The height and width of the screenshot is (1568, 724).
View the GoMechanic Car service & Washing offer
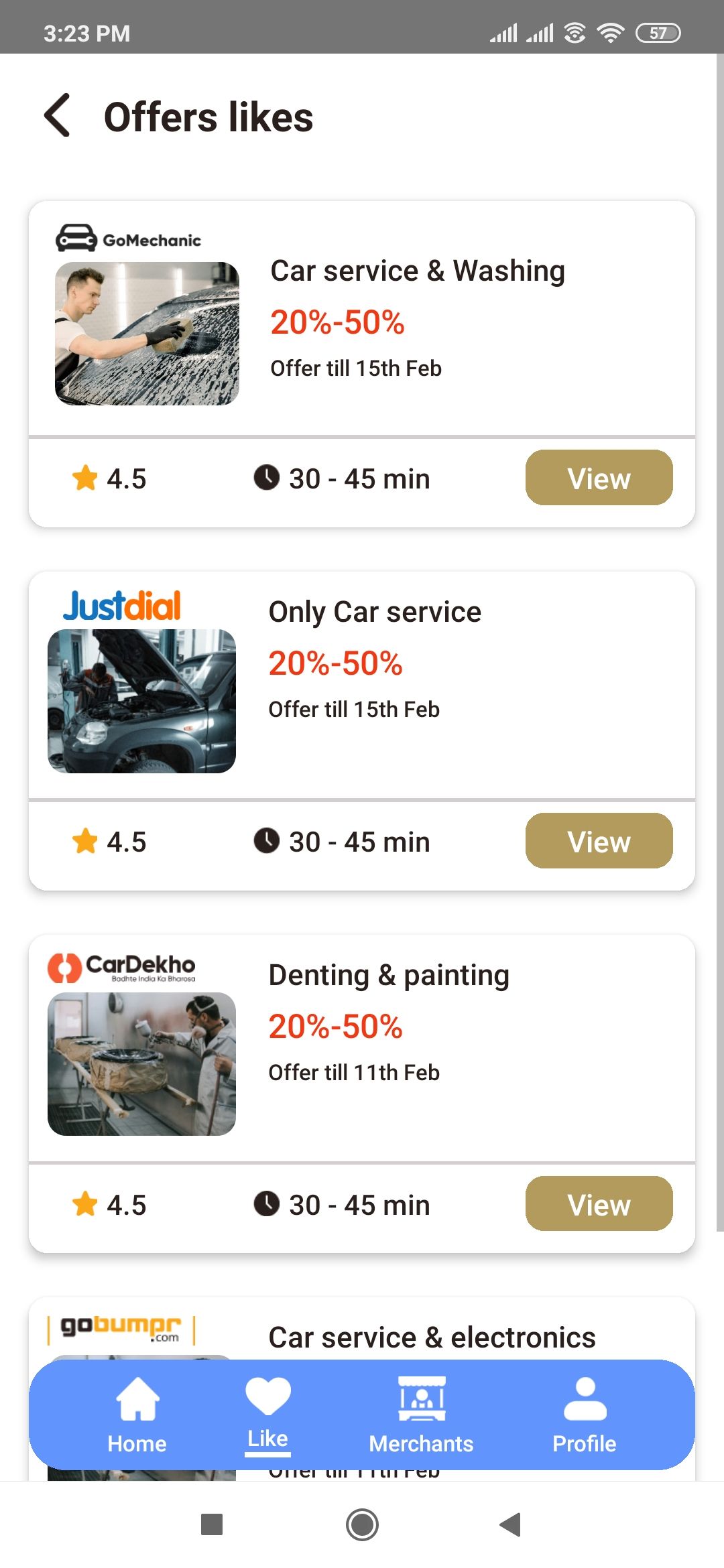tap(599, 478)
